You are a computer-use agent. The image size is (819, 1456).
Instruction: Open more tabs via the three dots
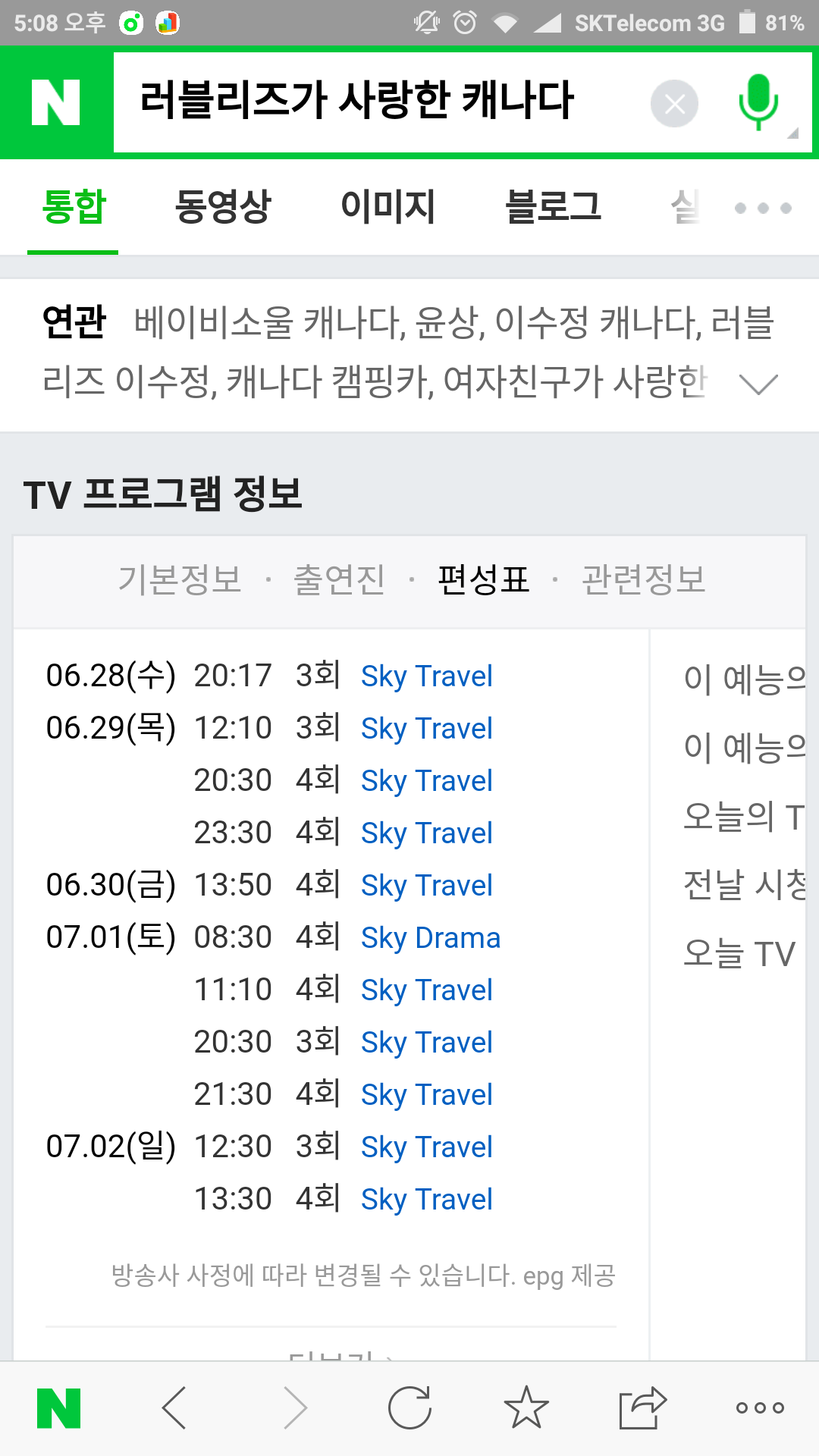click(x=763, y=208)
